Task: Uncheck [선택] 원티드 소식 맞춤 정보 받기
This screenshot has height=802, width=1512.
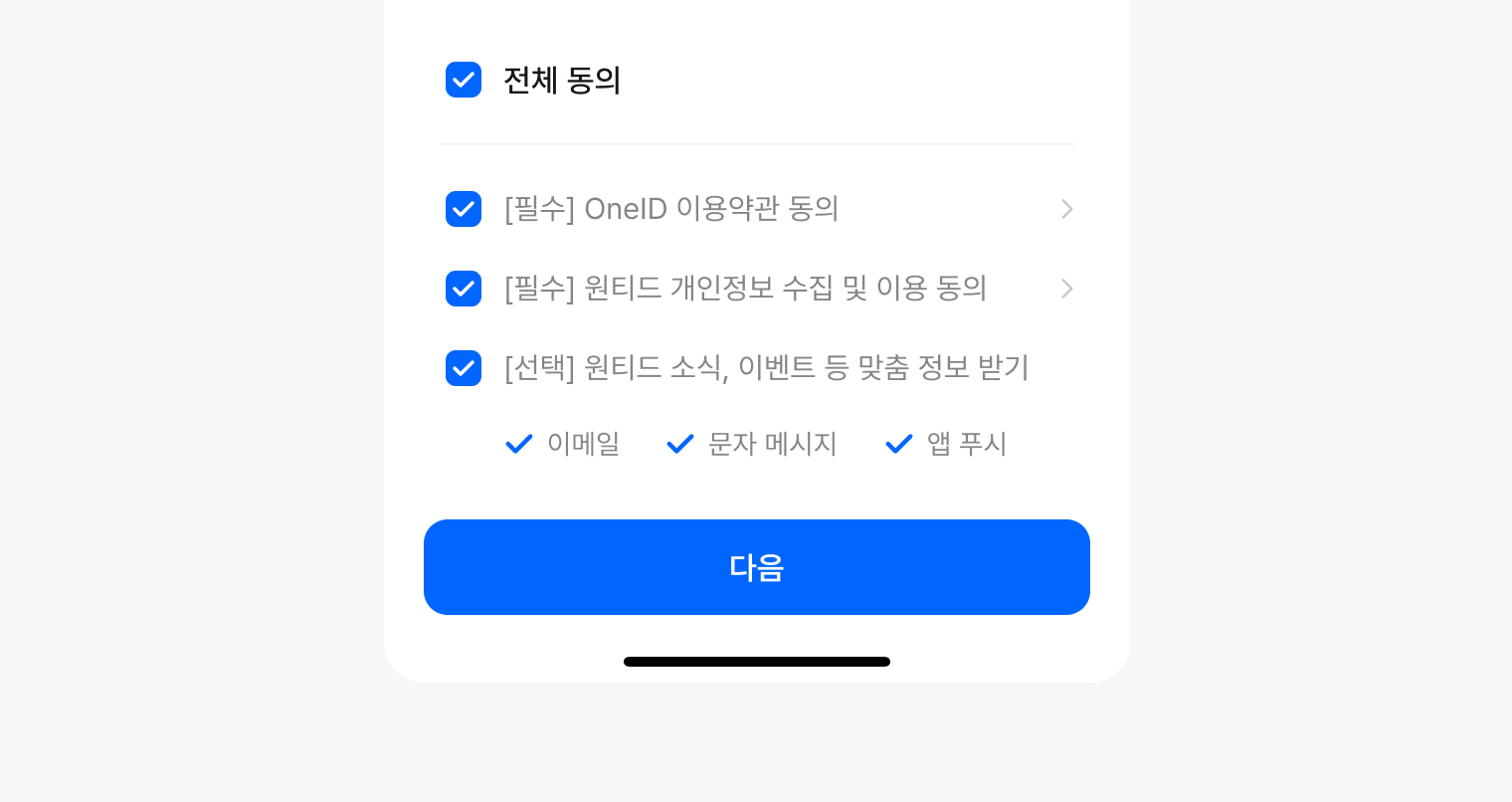Action: pyautogui.click(x=464, y=368)
